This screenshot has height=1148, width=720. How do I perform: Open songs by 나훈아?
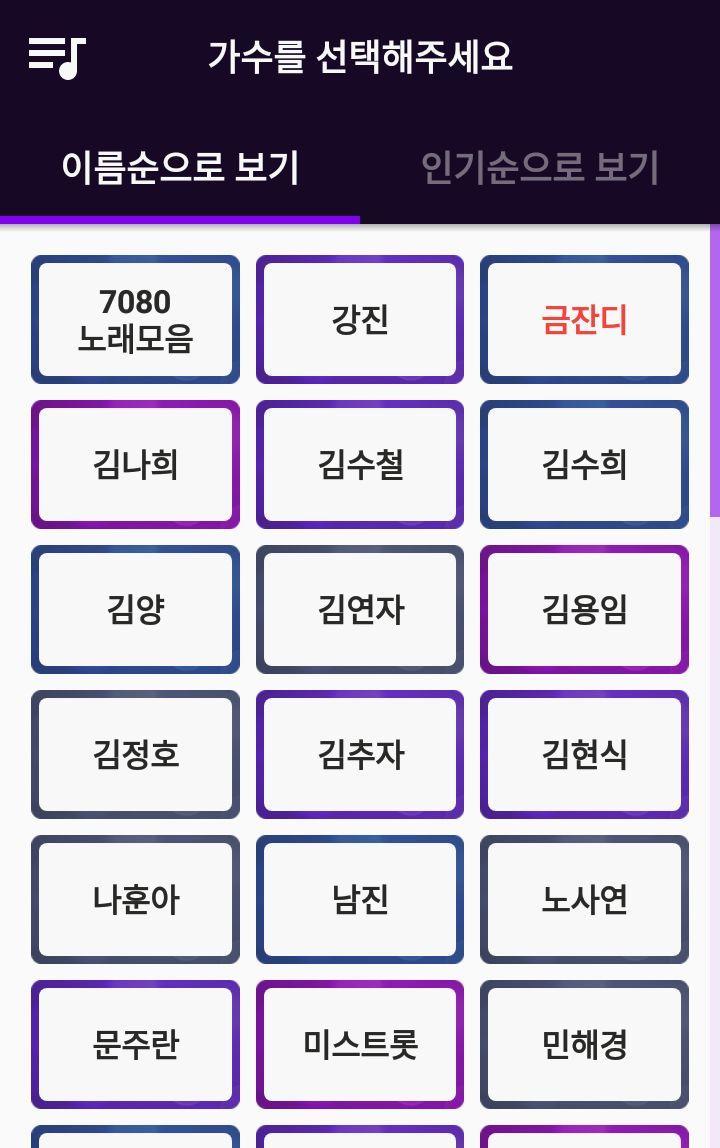click(x=135, y=900)
